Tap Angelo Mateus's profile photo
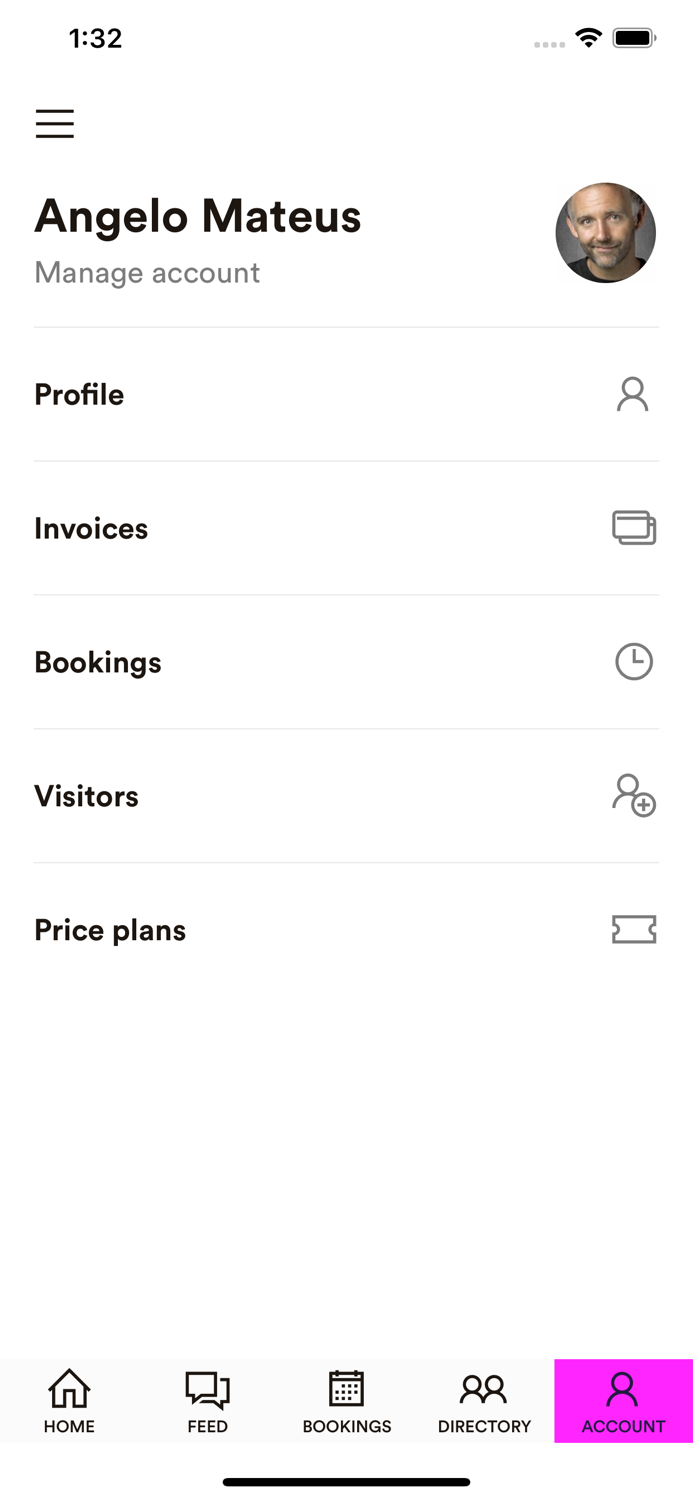Screen dimensions: 693x1500 click(605, 233)
